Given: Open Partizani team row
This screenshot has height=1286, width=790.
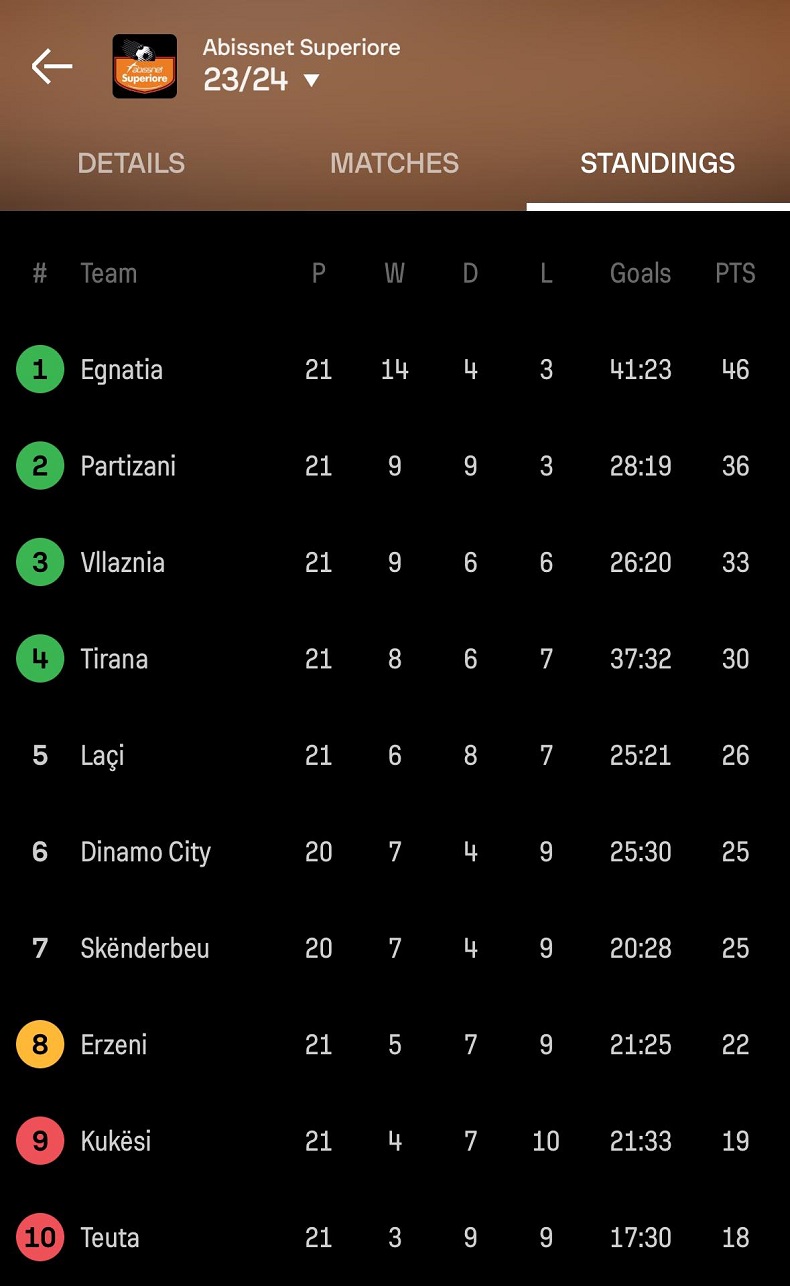Looking at the screenshot, I should click(x=395, y=466).
